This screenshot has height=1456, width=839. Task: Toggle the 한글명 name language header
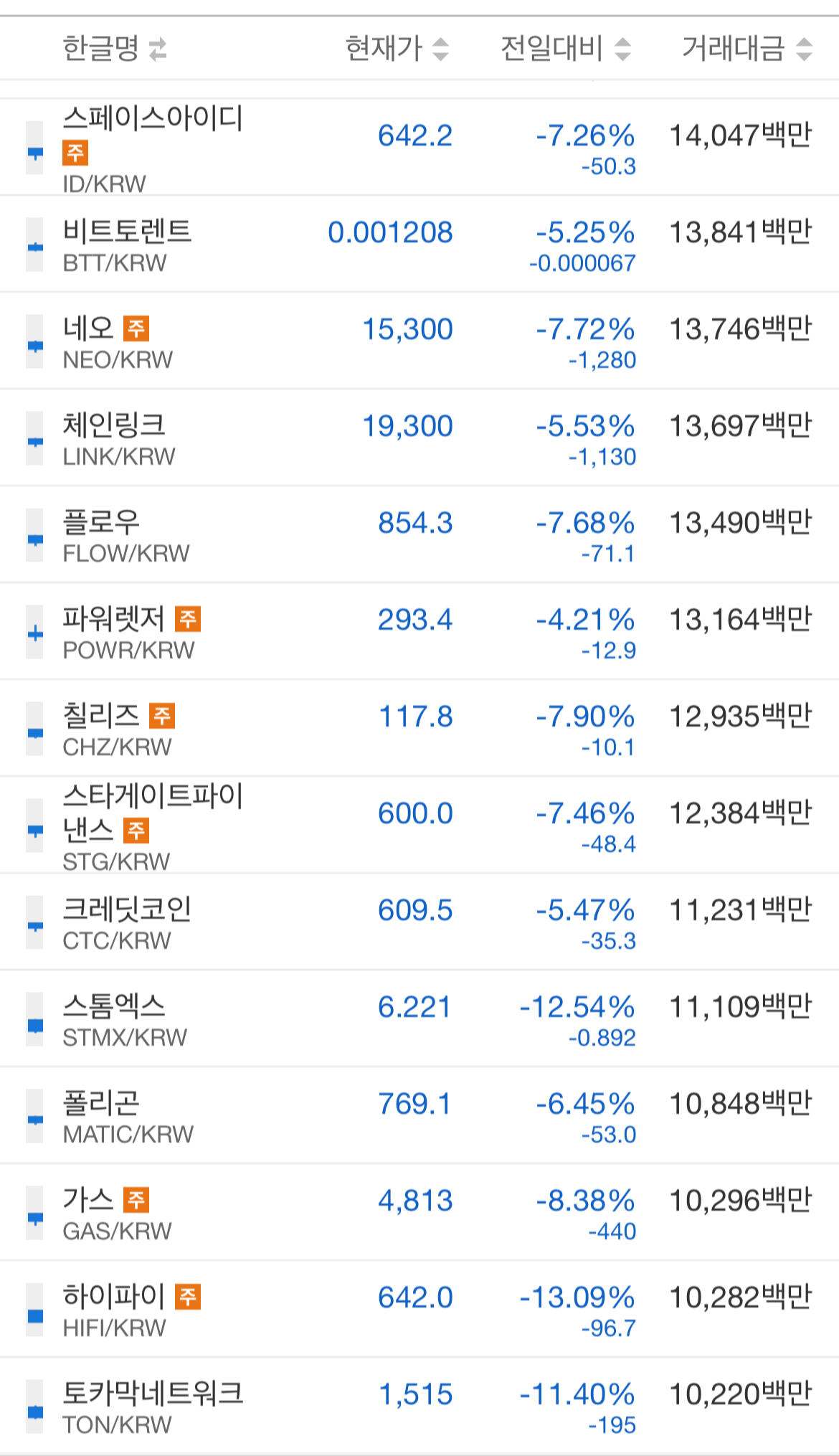115,49
